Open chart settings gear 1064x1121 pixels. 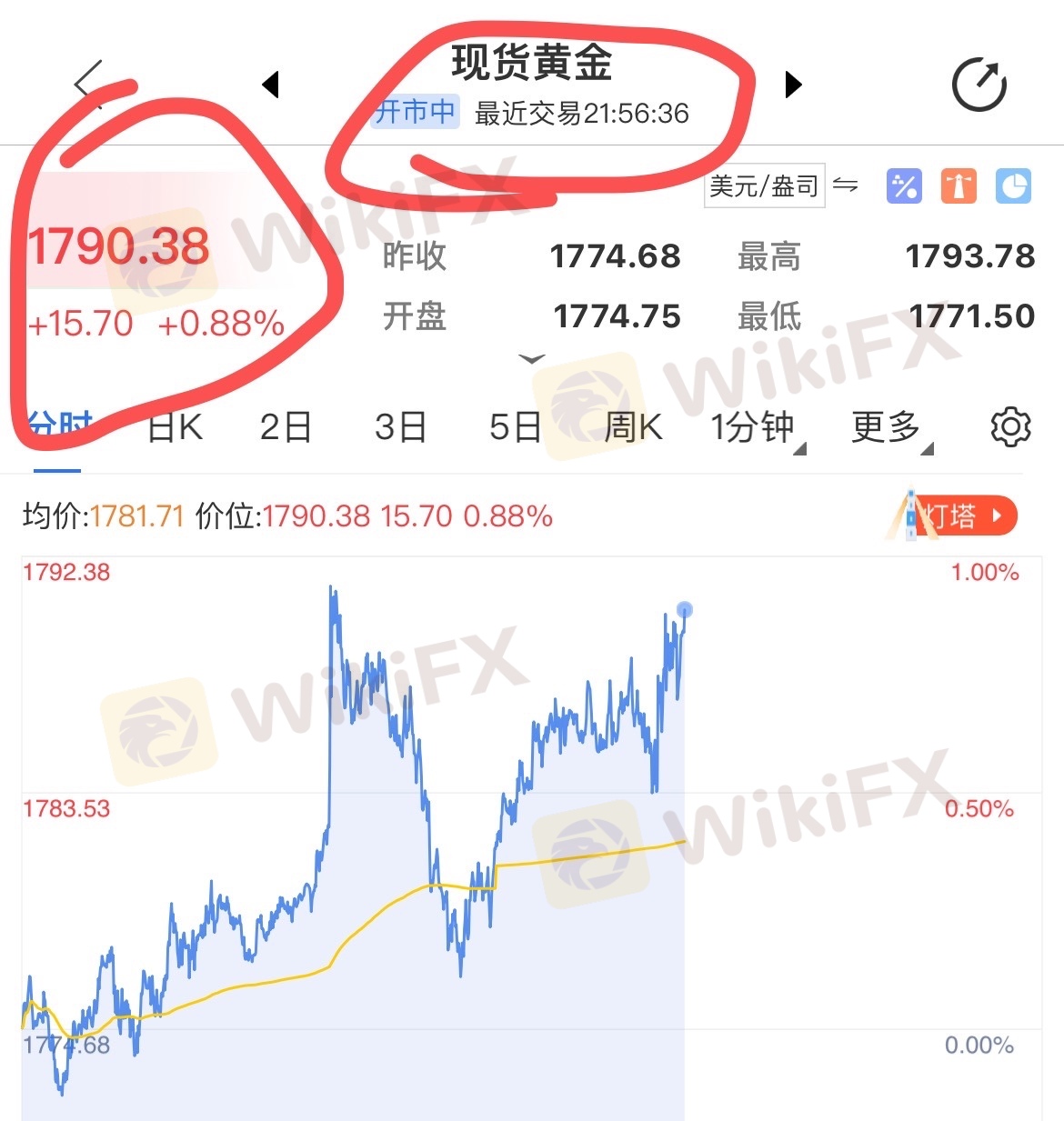point(1010,426)
